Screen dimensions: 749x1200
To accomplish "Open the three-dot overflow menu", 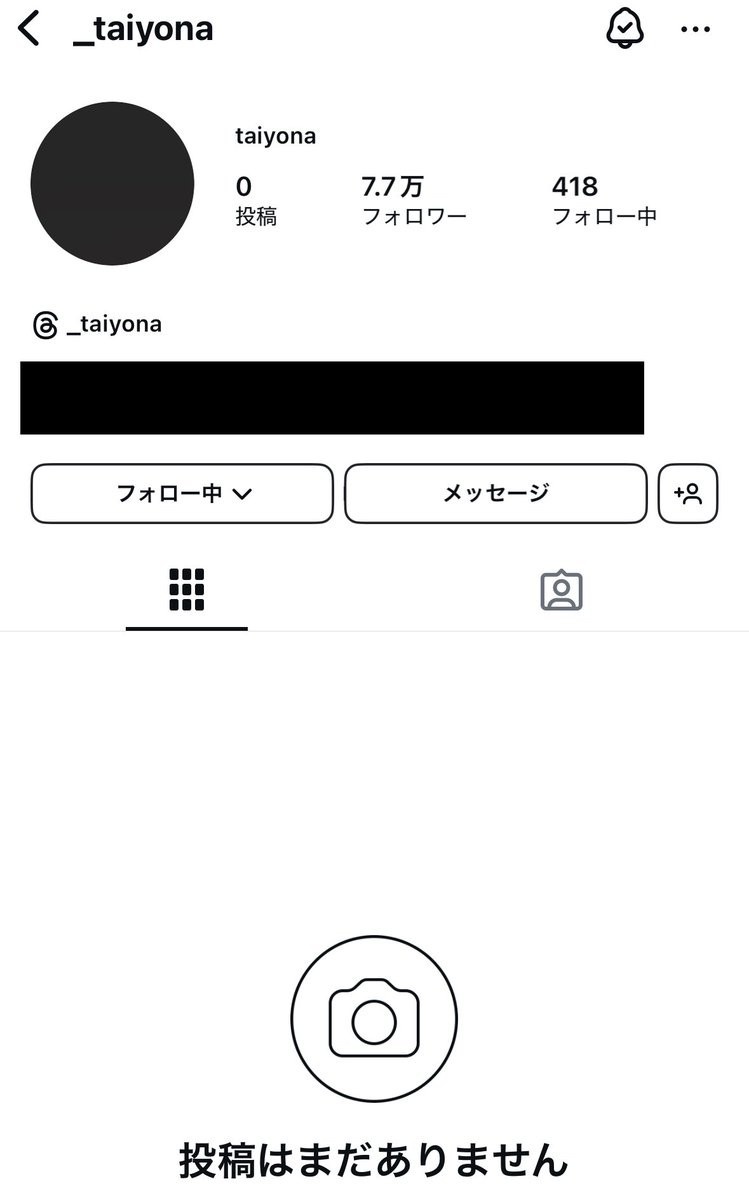I will click(x=695, y=29).
